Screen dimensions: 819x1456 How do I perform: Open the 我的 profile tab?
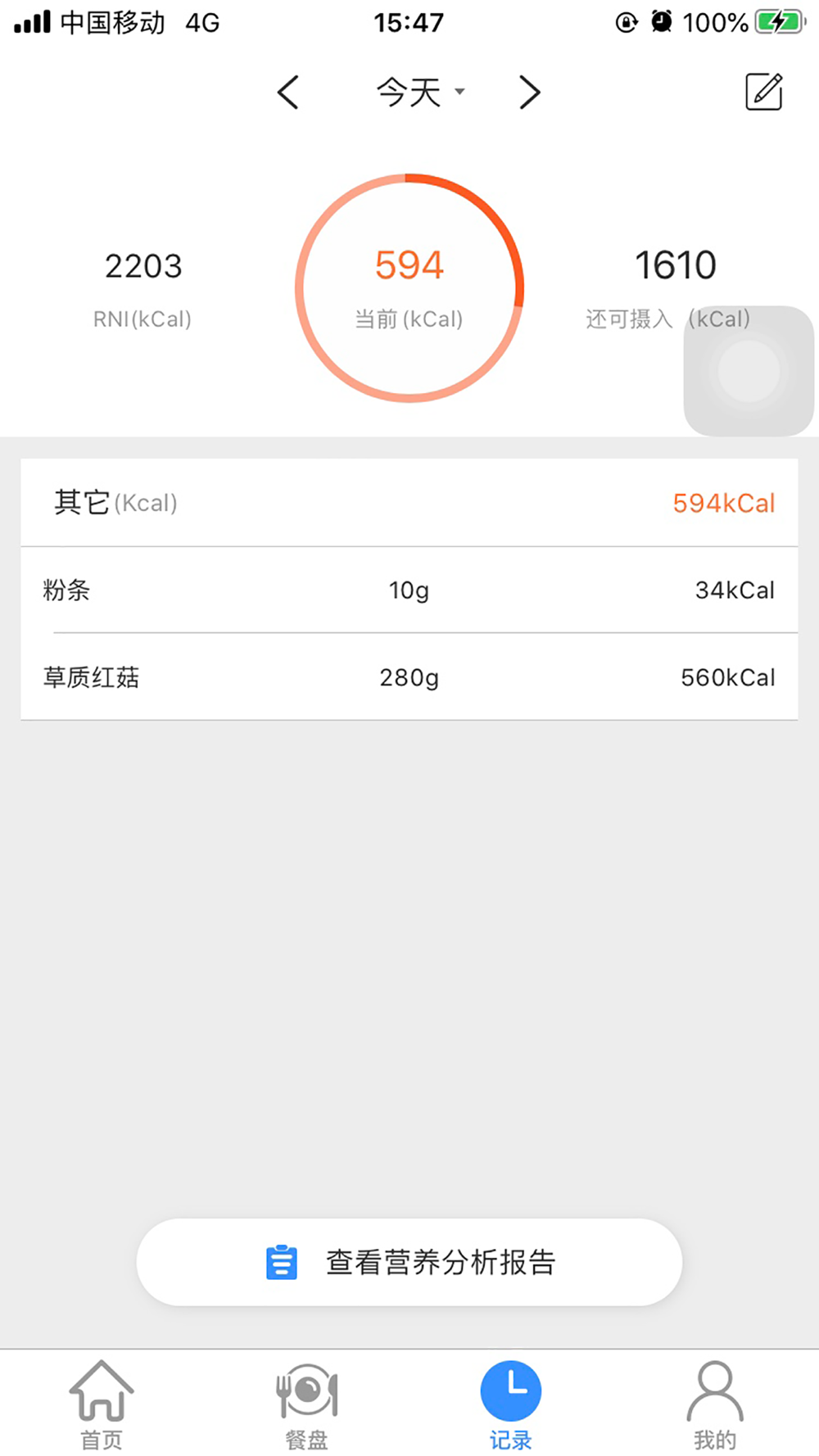coord(715,1404)
